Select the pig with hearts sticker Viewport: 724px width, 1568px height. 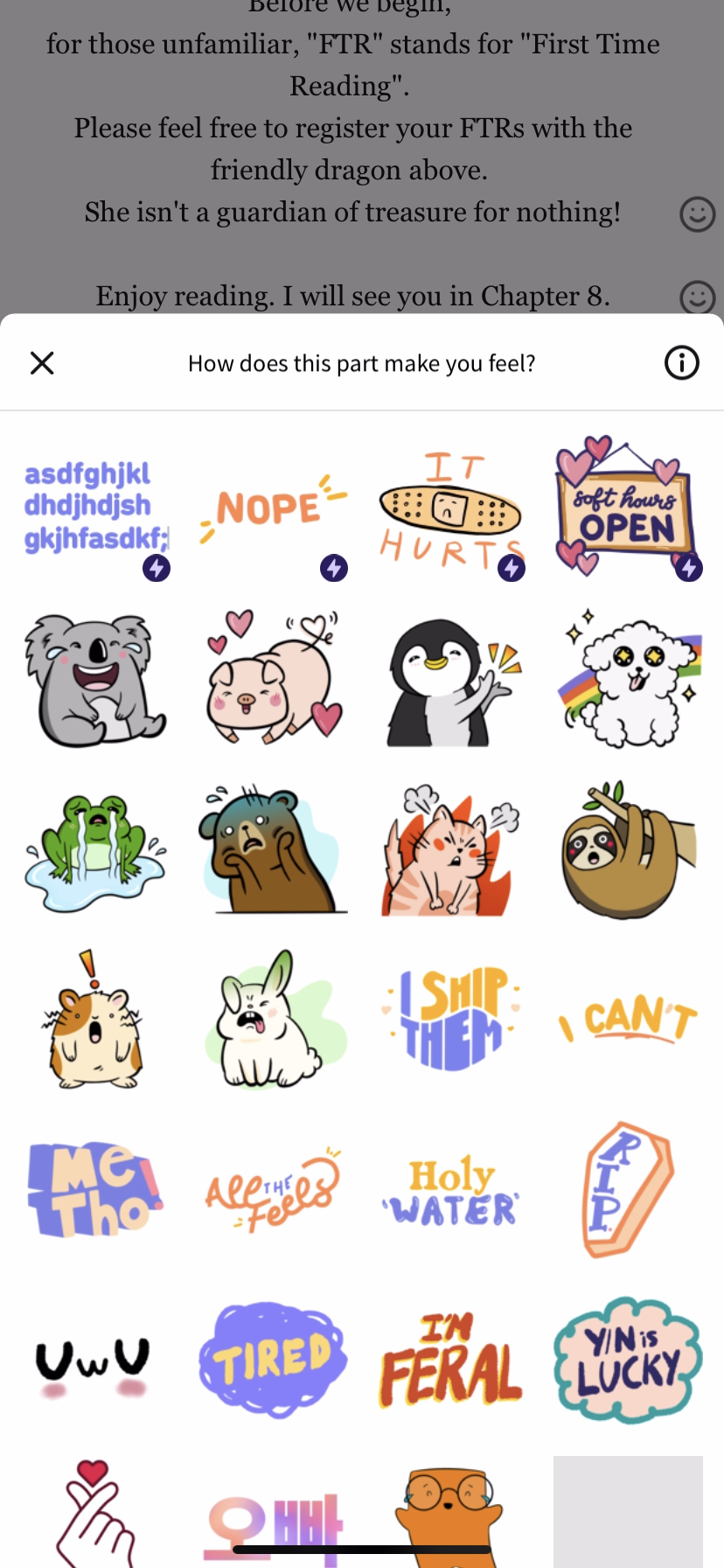273,680
